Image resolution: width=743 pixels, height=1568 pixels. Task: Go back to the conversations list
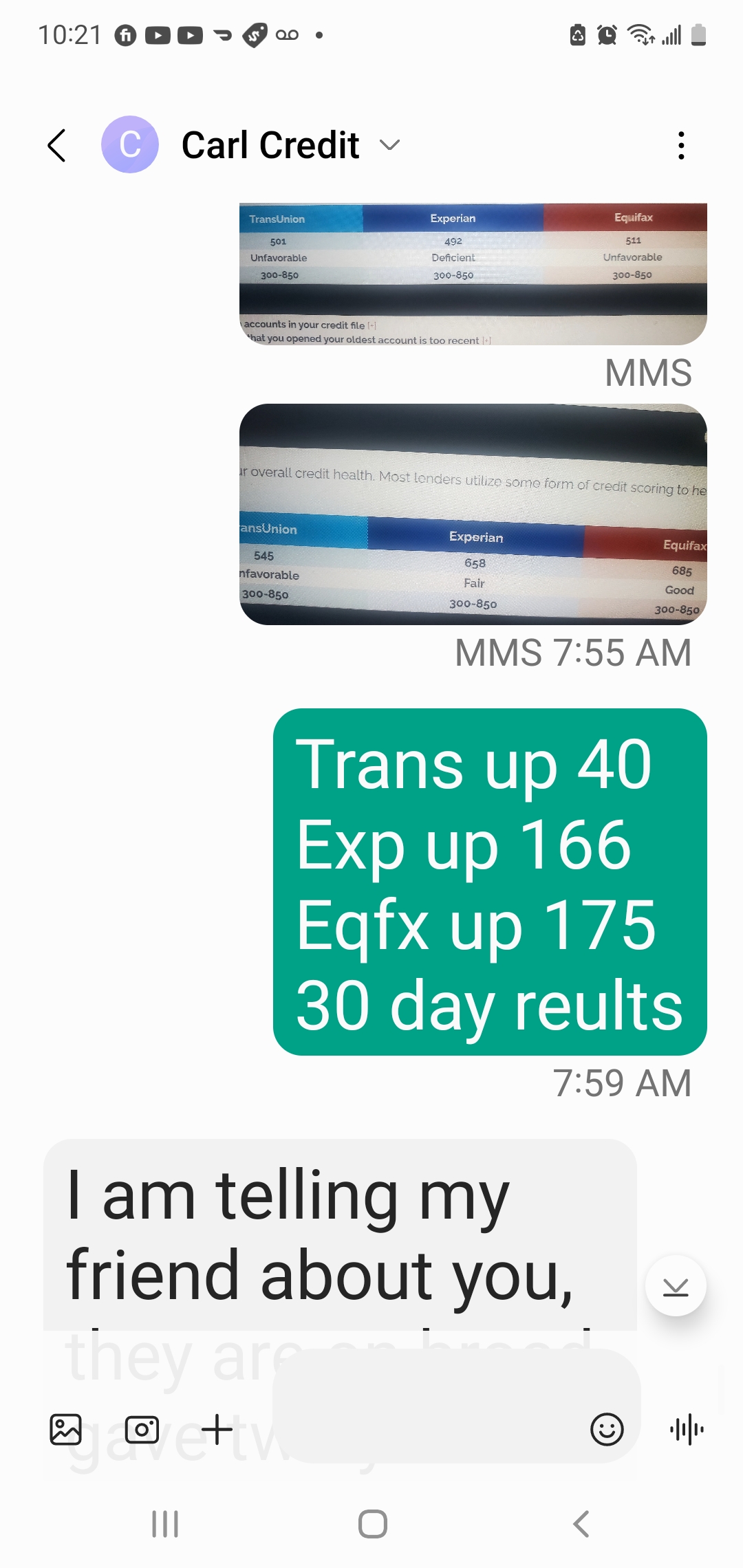coord(57,145)
